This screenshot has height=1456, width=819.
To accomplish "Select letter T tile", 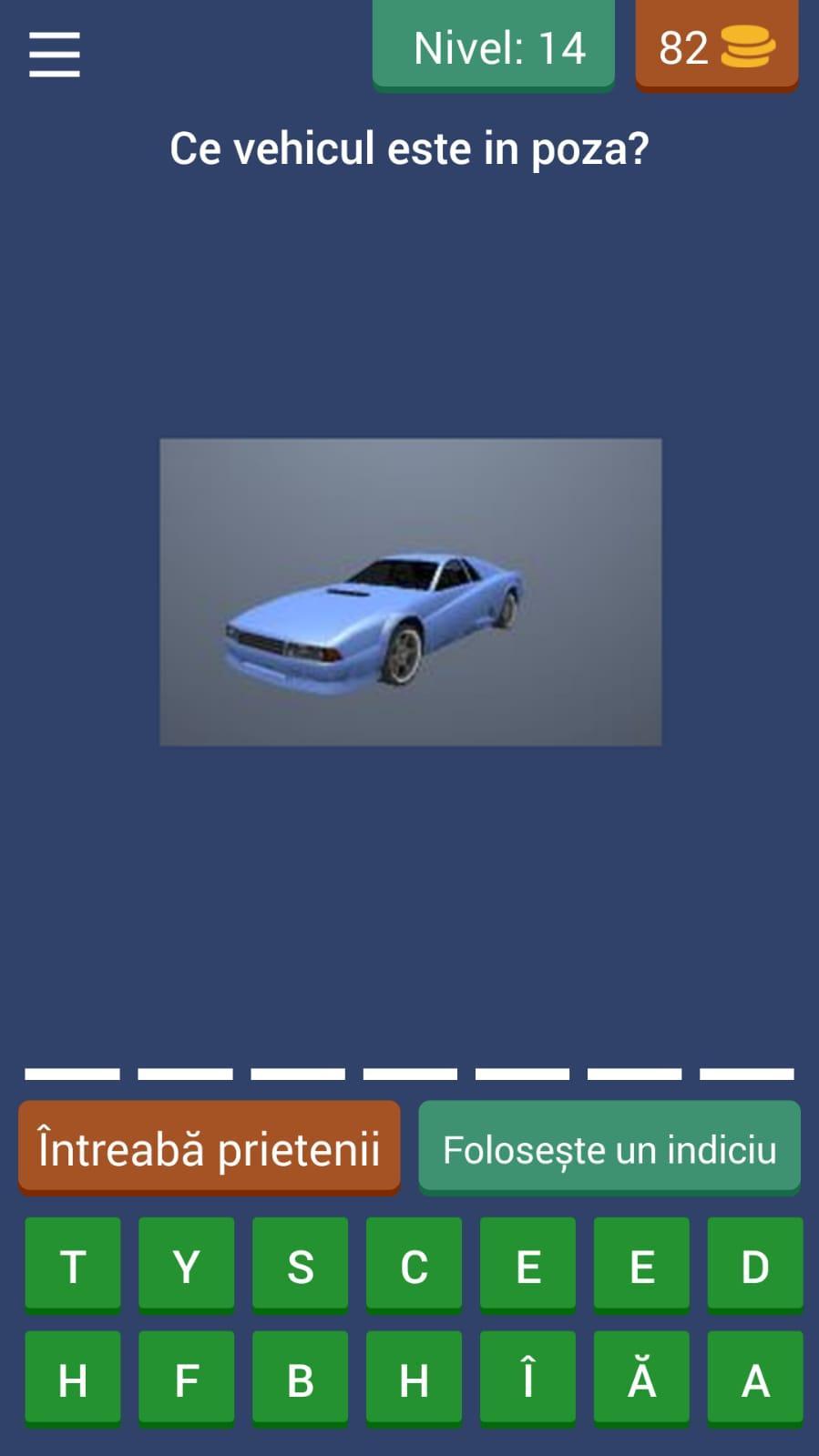I will pos(73,1265).
